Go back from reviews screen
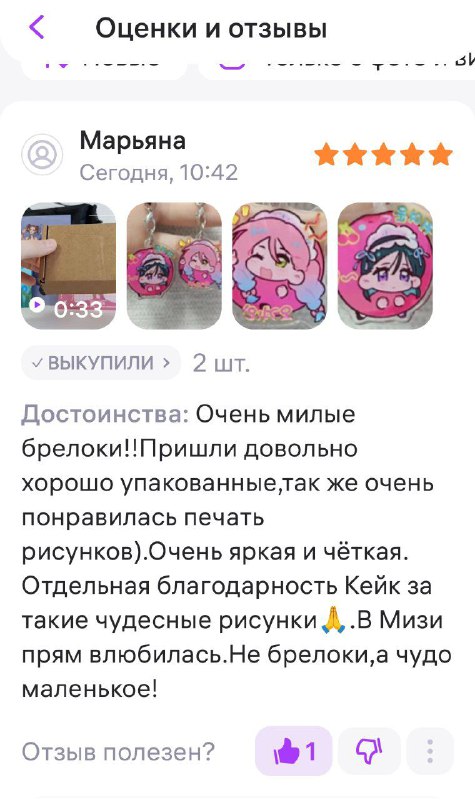This screenshot has height=800, width=475. [x=37, y=28]
